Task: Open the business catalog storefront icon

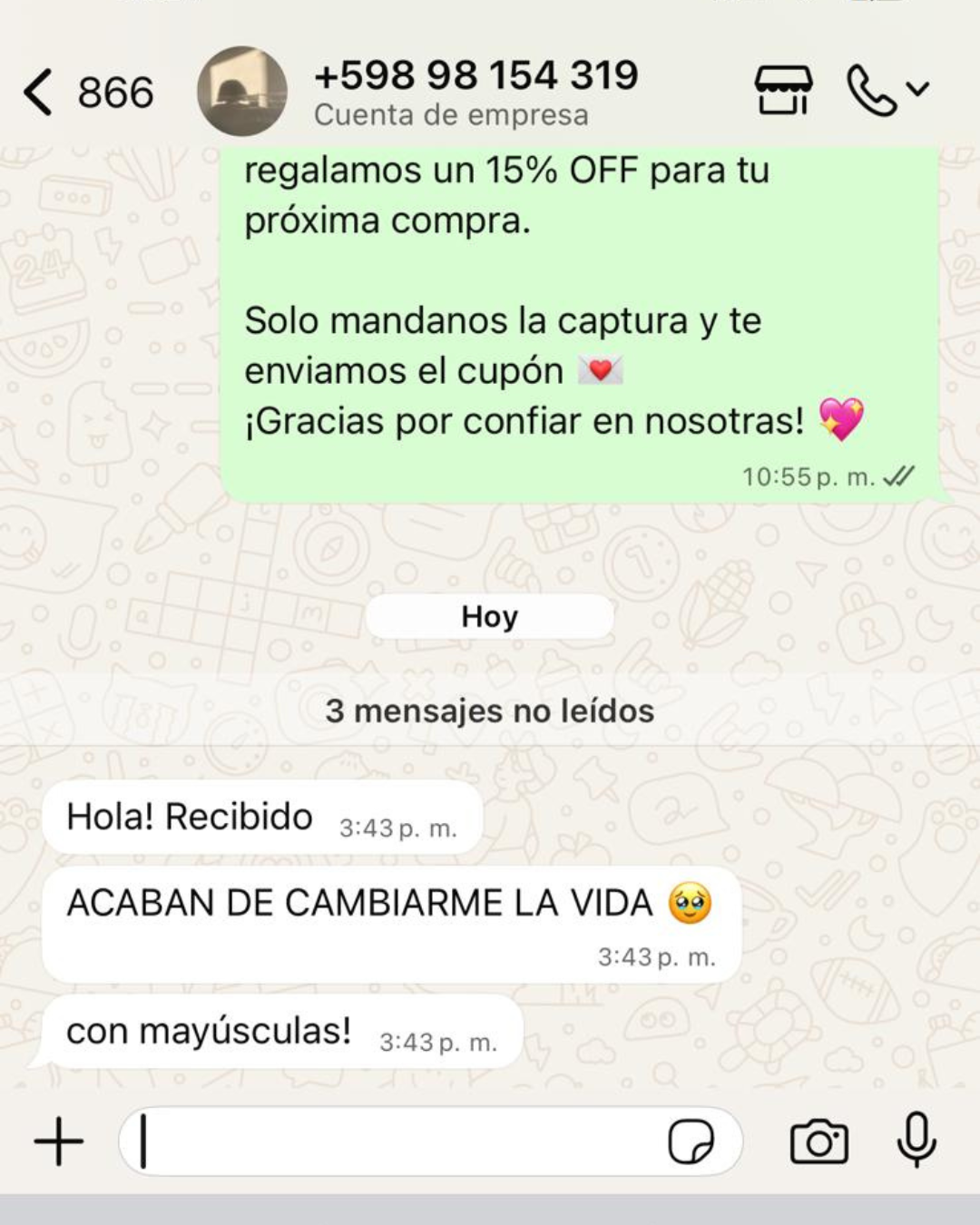Action: coord(783,90)
